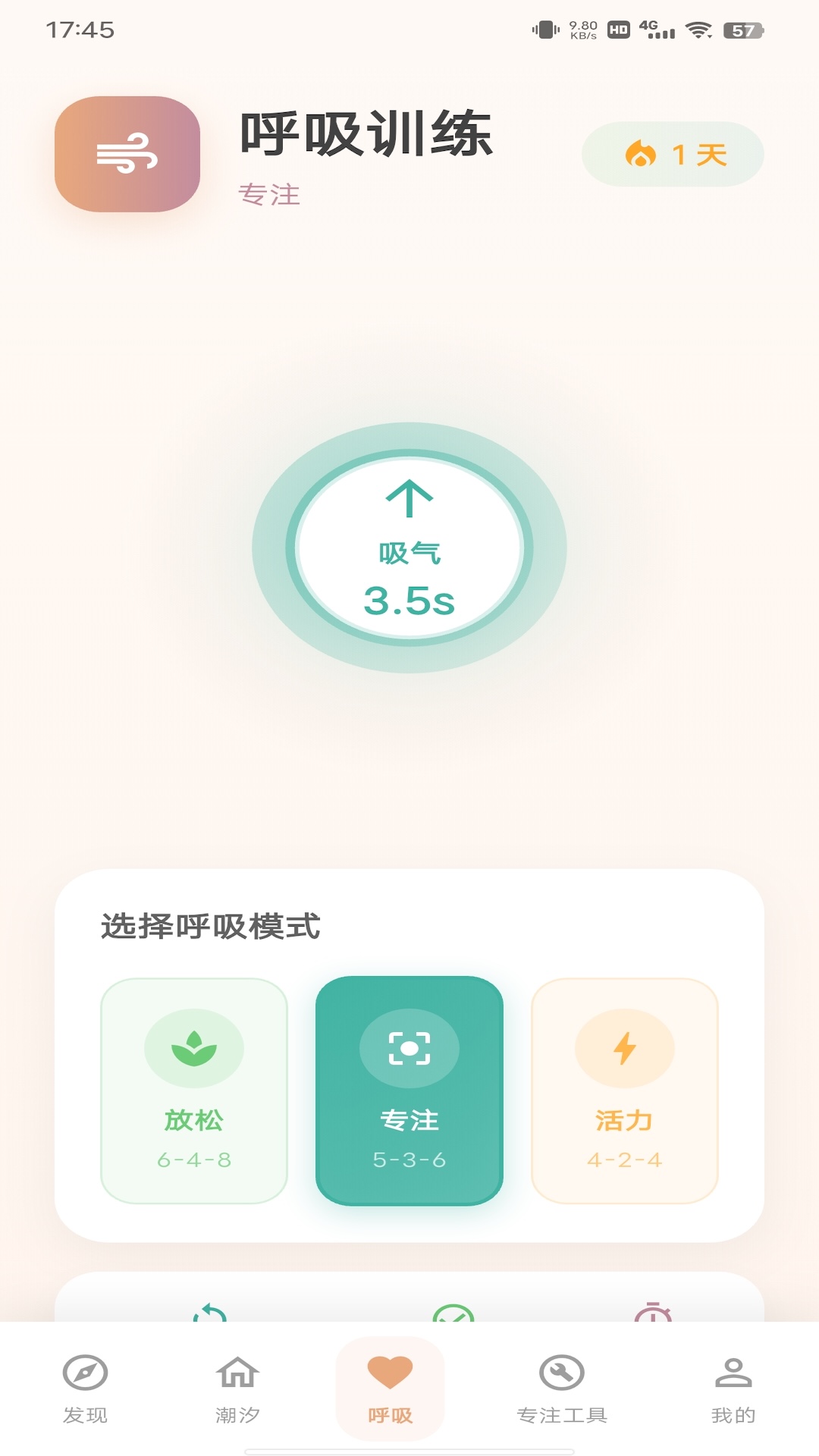Tap the focus-frame icon on the 专注 card
819x1456 pixels.
coord(409,1049)
